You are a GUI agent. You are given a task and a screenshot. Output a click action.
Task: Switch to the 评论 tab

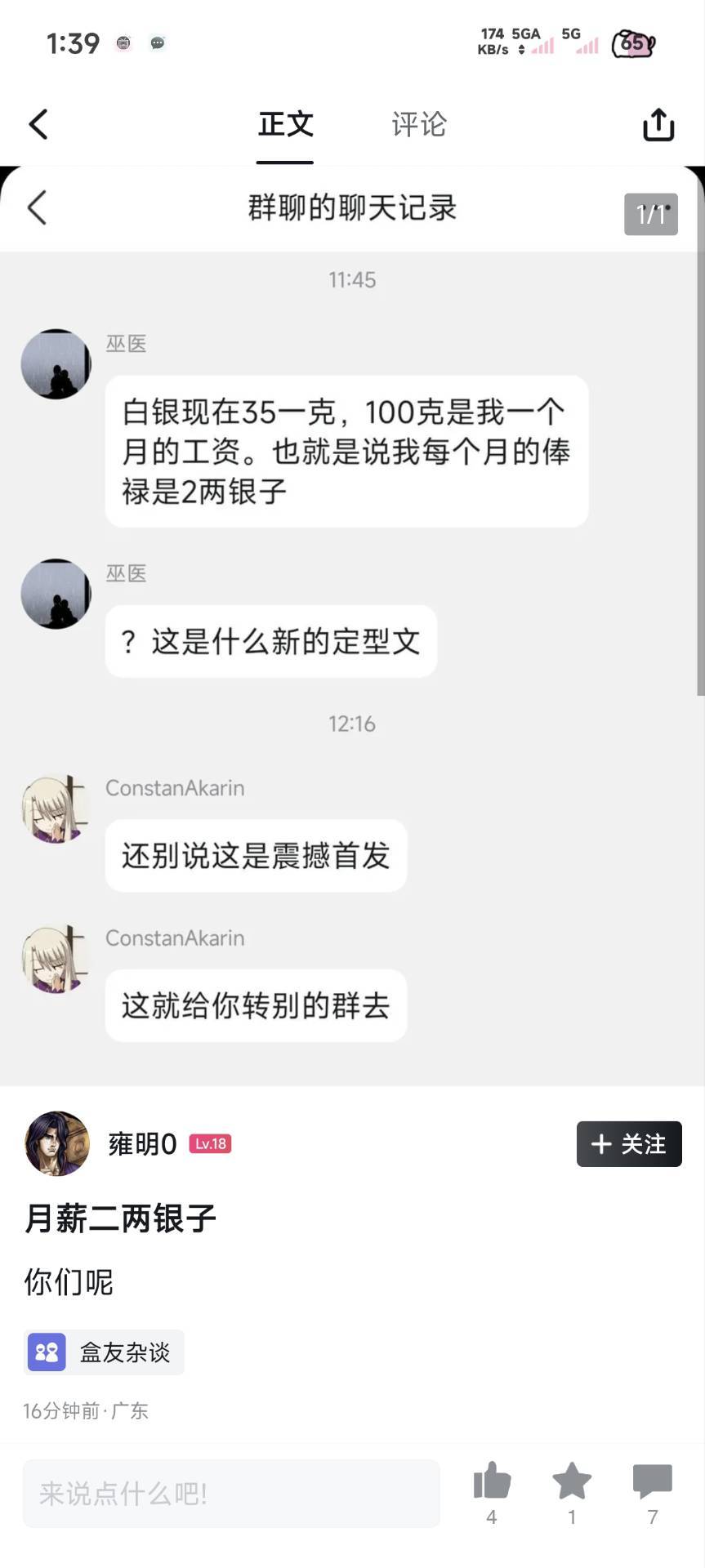[418, 124]
